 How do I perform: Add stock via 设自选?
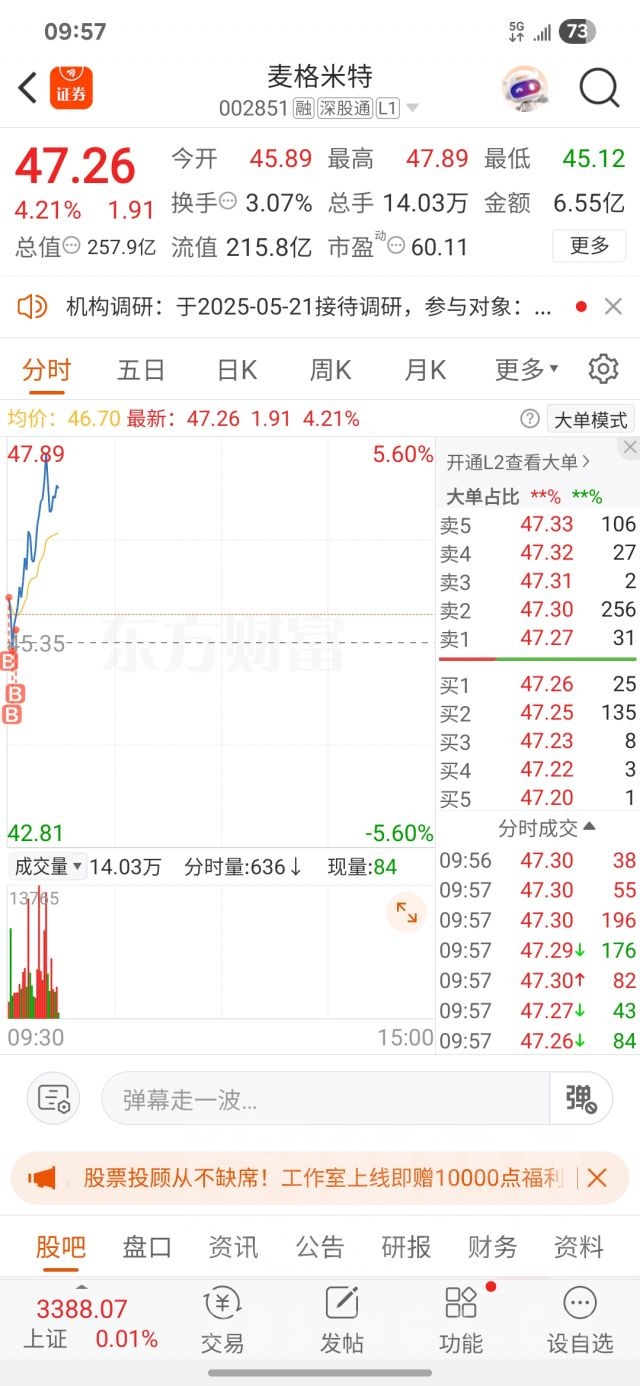coord(580,1320)
